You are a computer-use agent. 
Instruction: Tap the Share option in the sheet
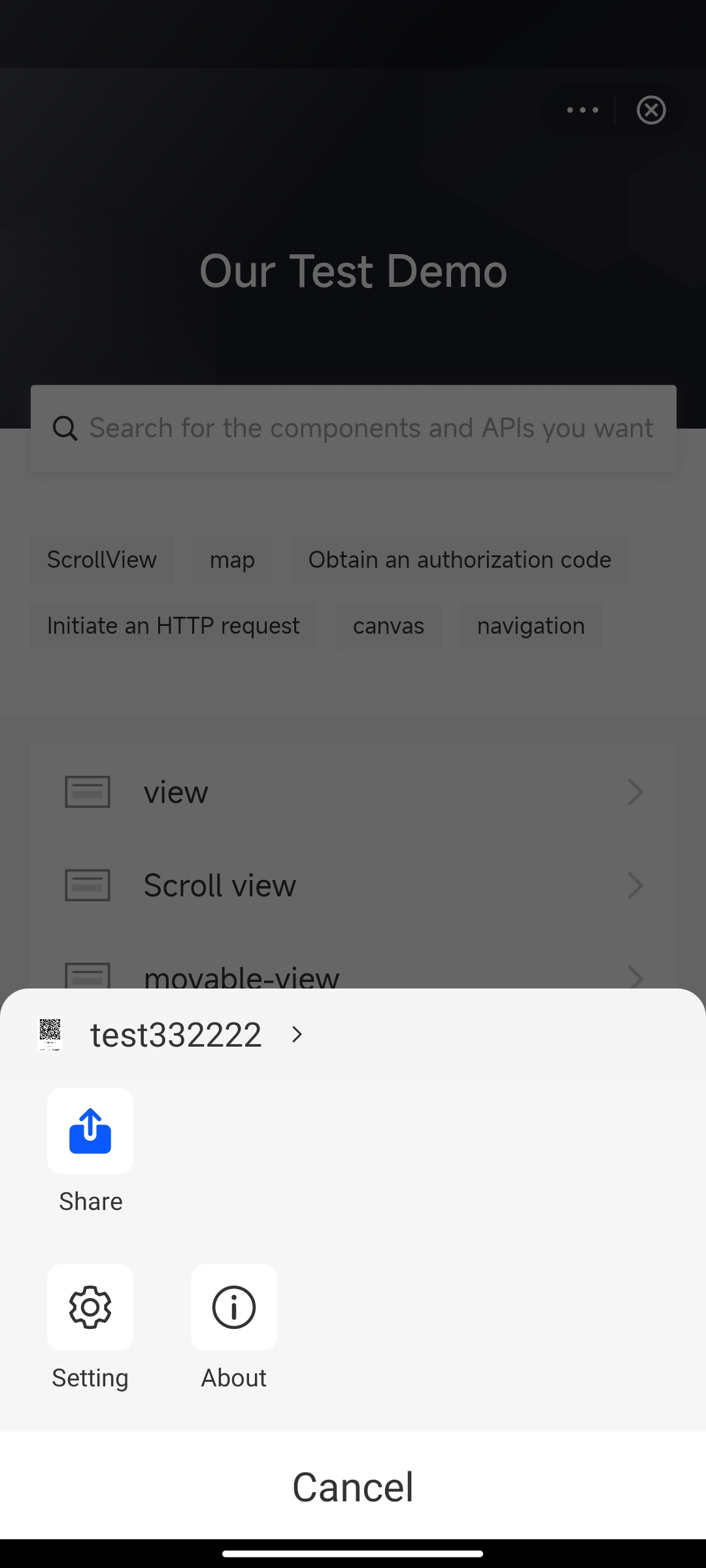pos(90,1131)
